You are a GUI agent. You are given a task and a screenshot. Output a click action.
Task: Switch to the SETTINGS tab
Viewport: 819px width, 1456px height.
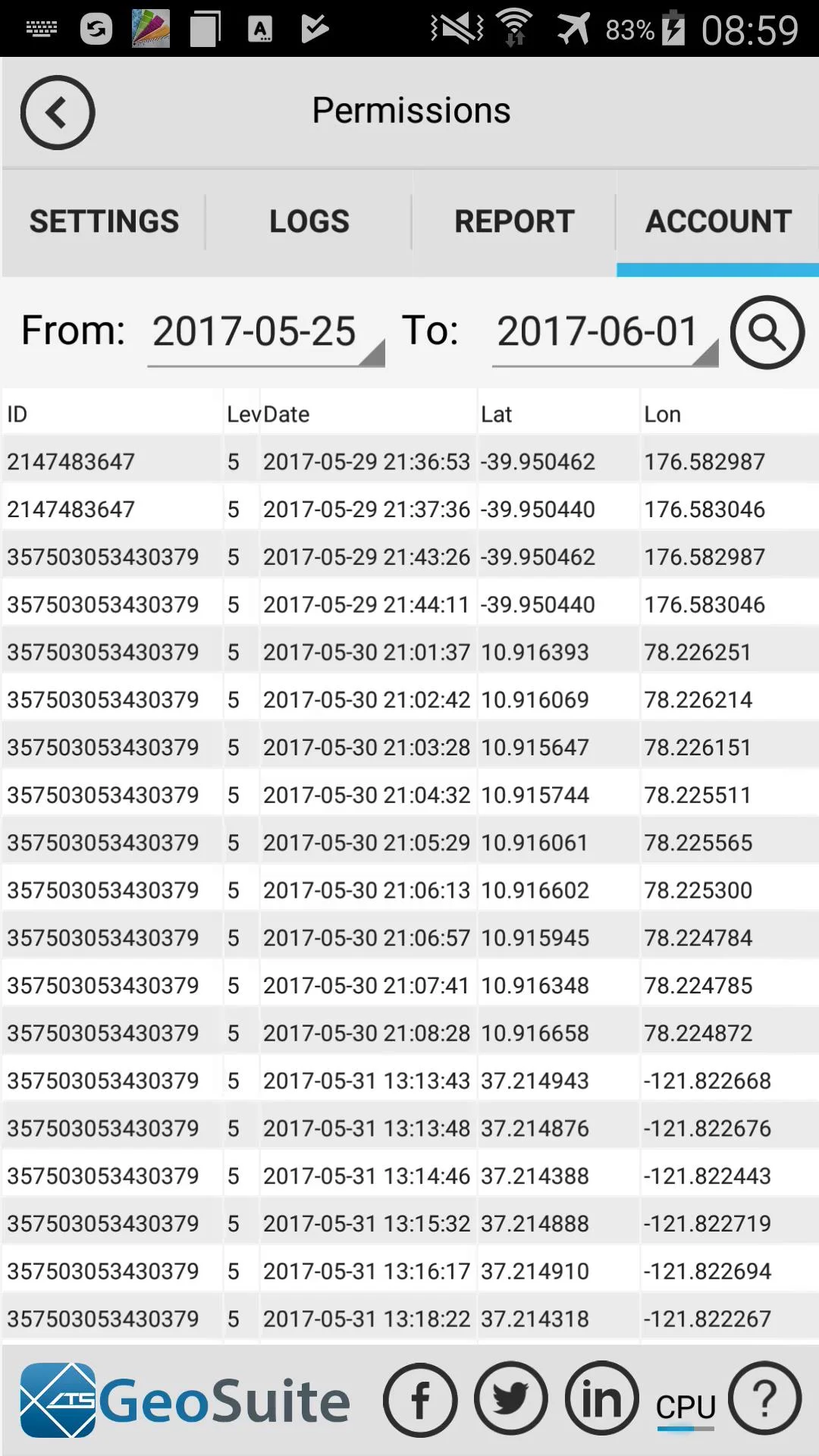tap(104, 222)
